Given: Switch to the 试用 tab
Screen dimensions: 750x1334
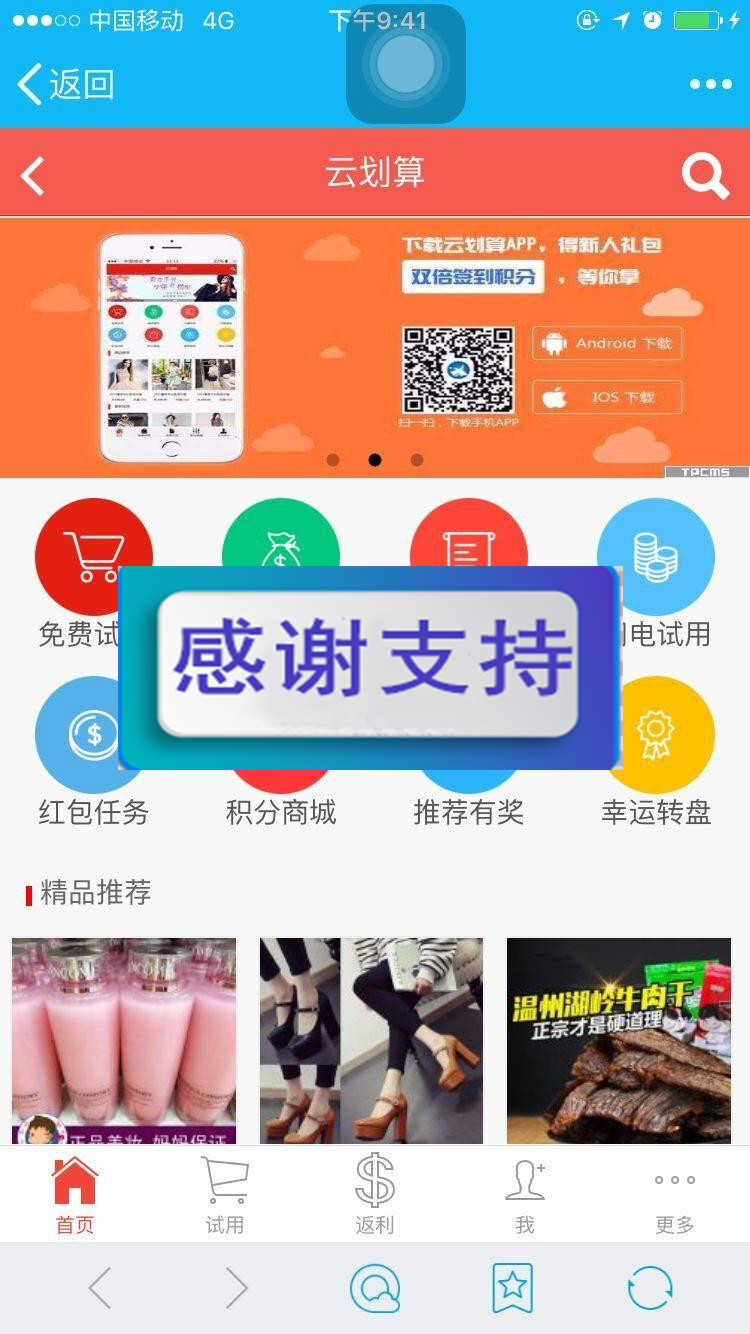Looking at the screenshot, I should point(224,1194).
